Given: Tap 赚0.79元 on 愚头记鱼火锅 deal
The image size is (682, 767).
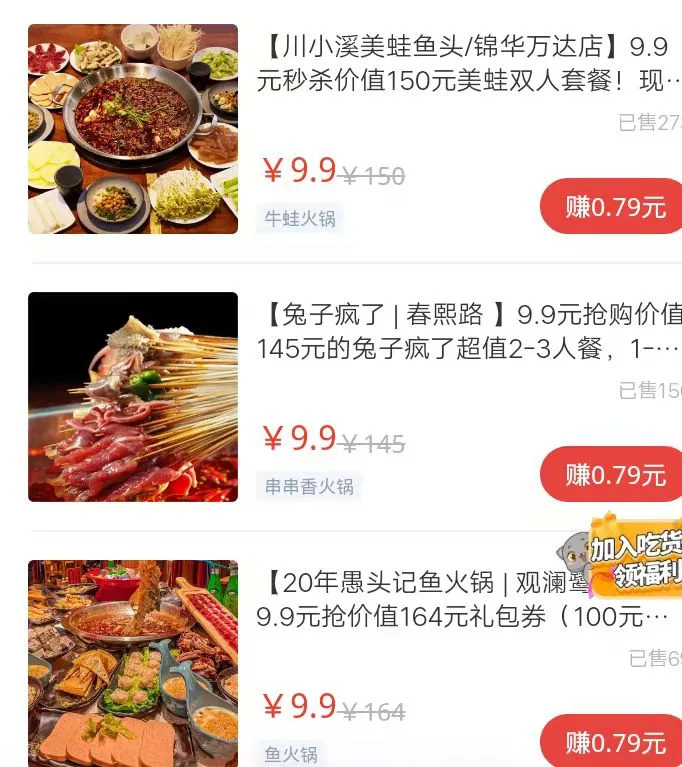Looking at the screenshot, I should (614, 742).
